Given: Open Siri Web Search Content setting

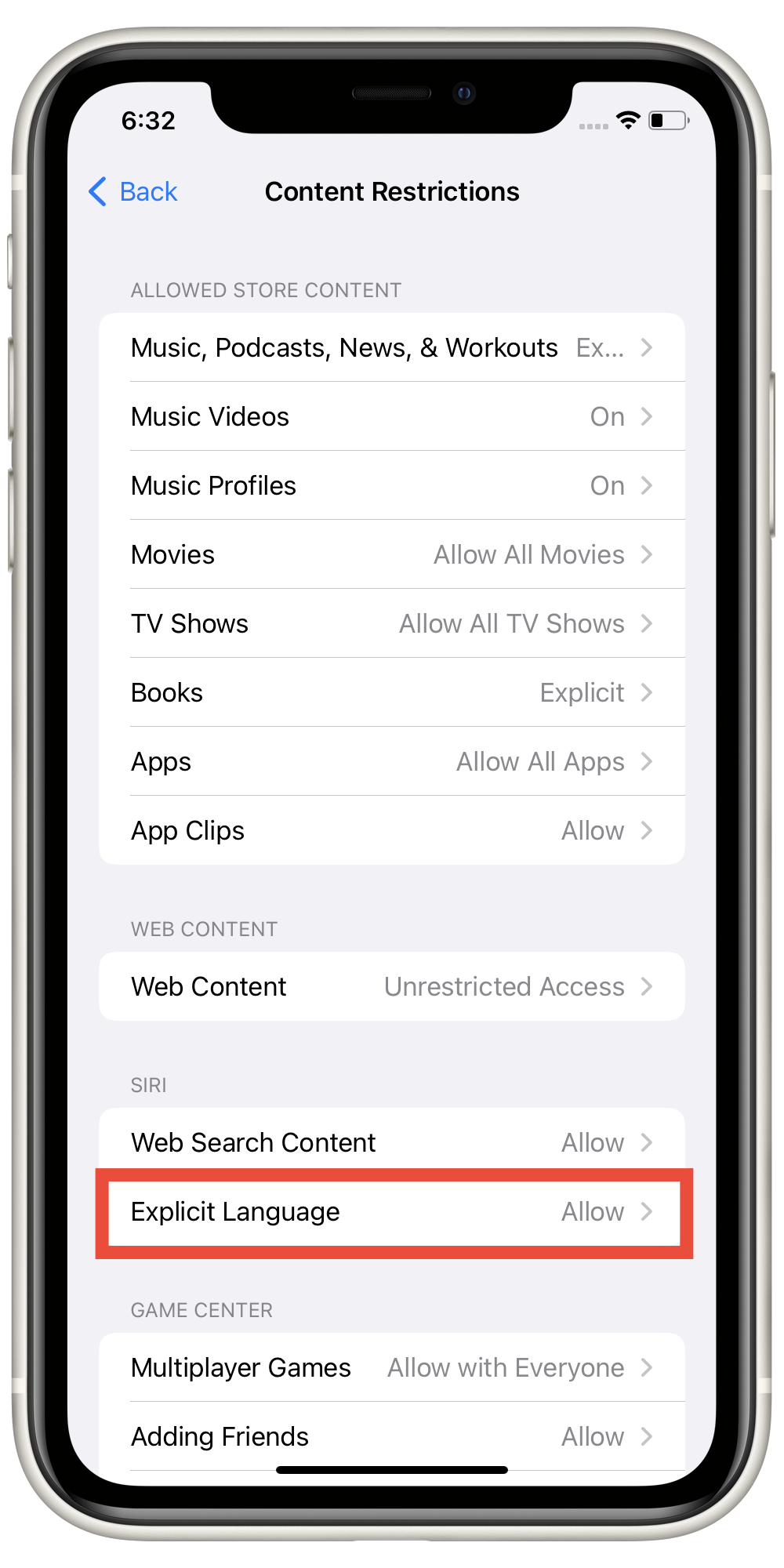Looking at the screenshot, I should click(x=392, y=1142).
